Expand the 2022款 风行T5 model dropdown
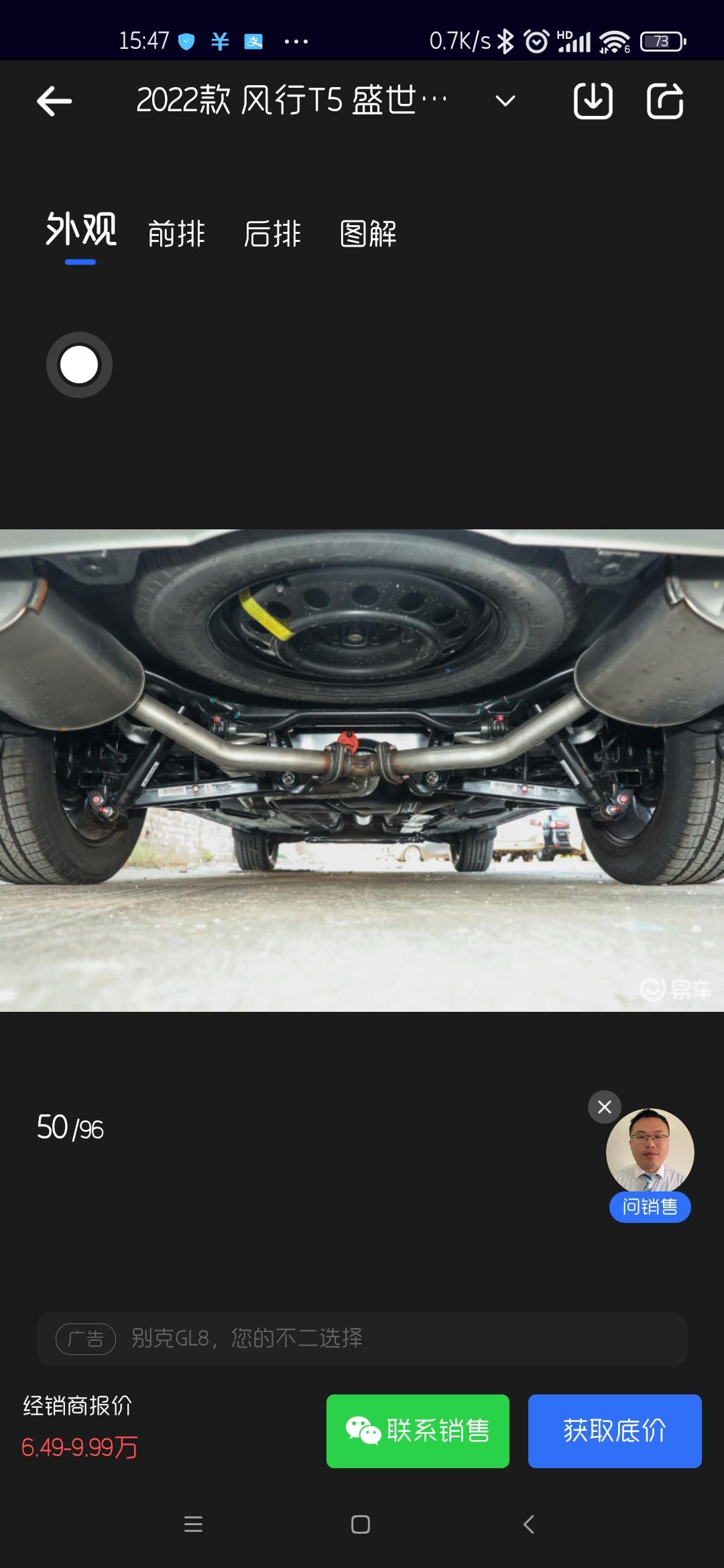 click(505, 101)
